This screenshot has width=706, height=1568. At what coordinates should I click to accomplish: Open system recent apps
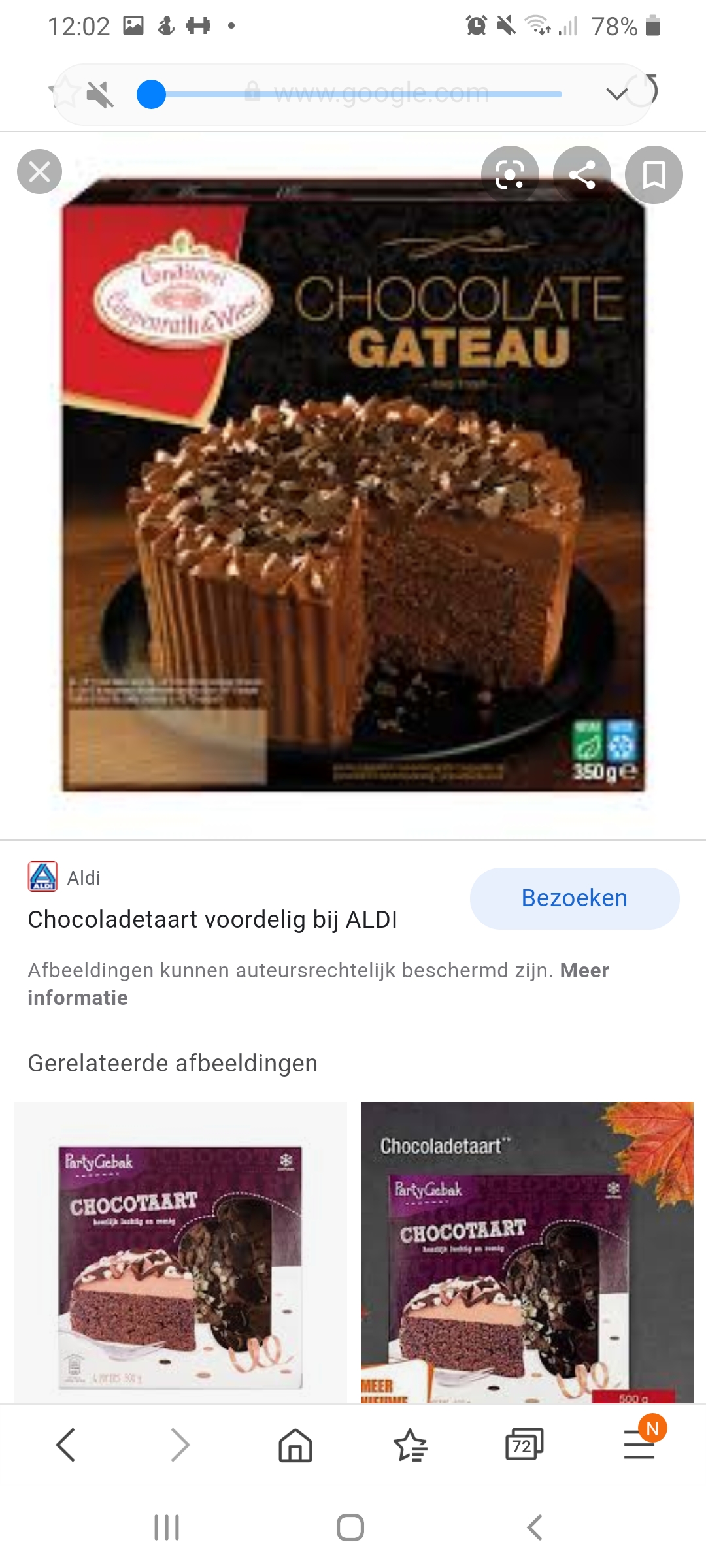tap(167, 1527)
